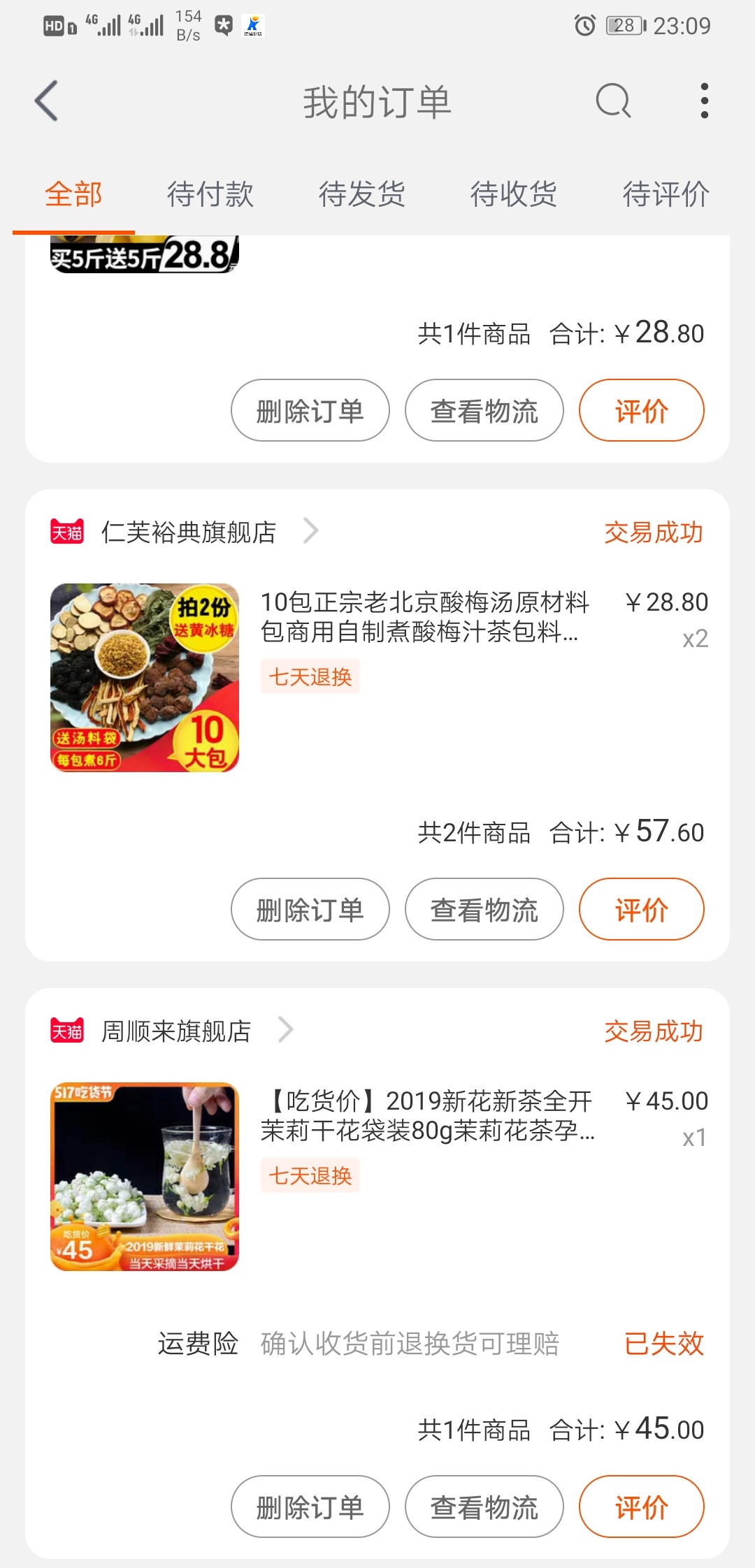Open the order search icon
This screenshot has height=1568, width=755.
pos(613,101)
